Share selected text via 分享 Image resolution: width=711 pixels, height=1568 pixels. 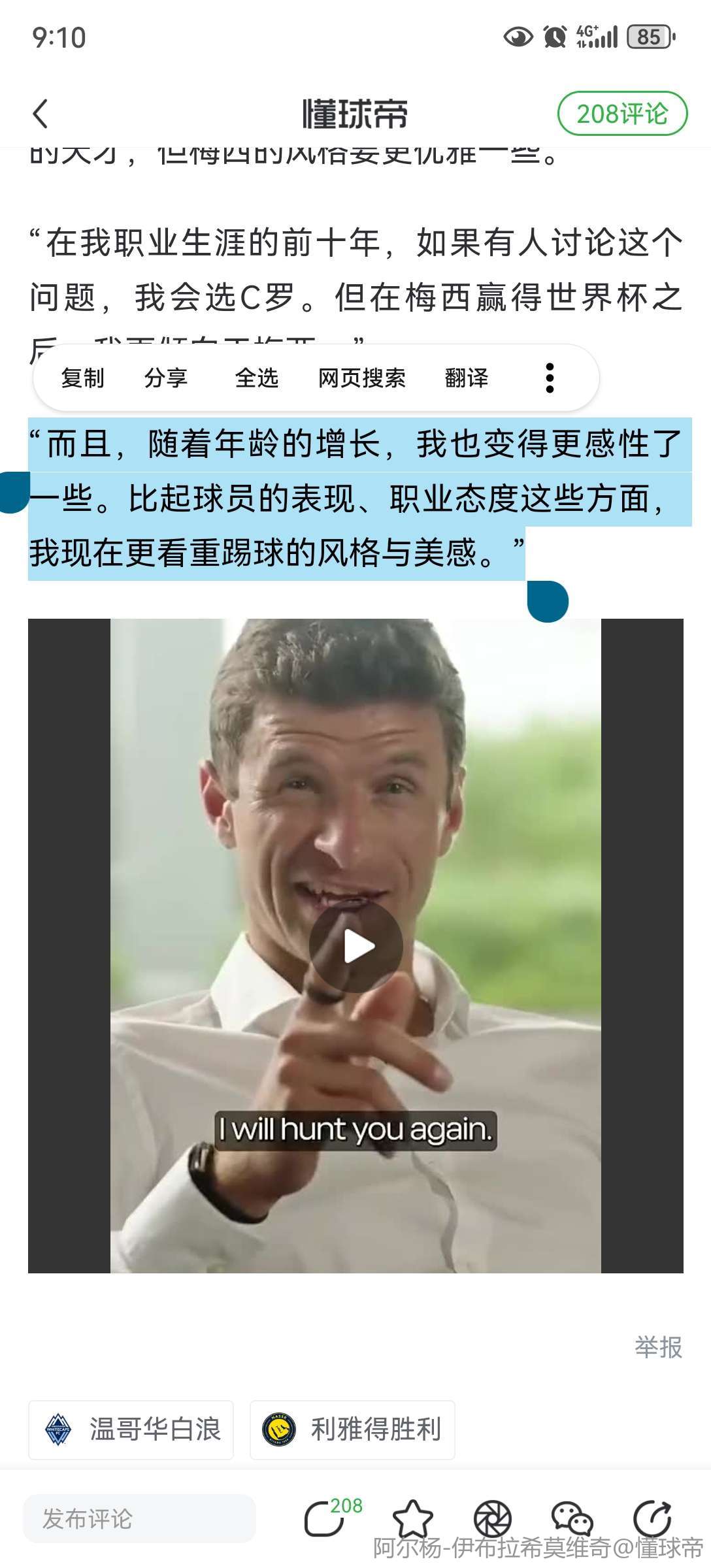(166, 378)
